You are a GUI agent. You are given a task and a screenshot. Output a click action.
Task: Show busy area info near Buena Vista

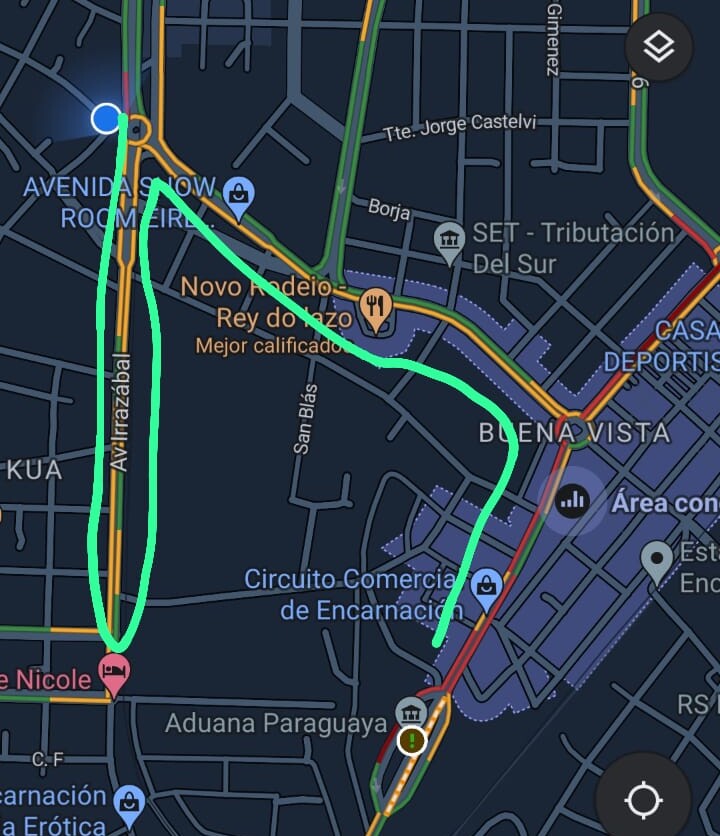pos(572,500)
